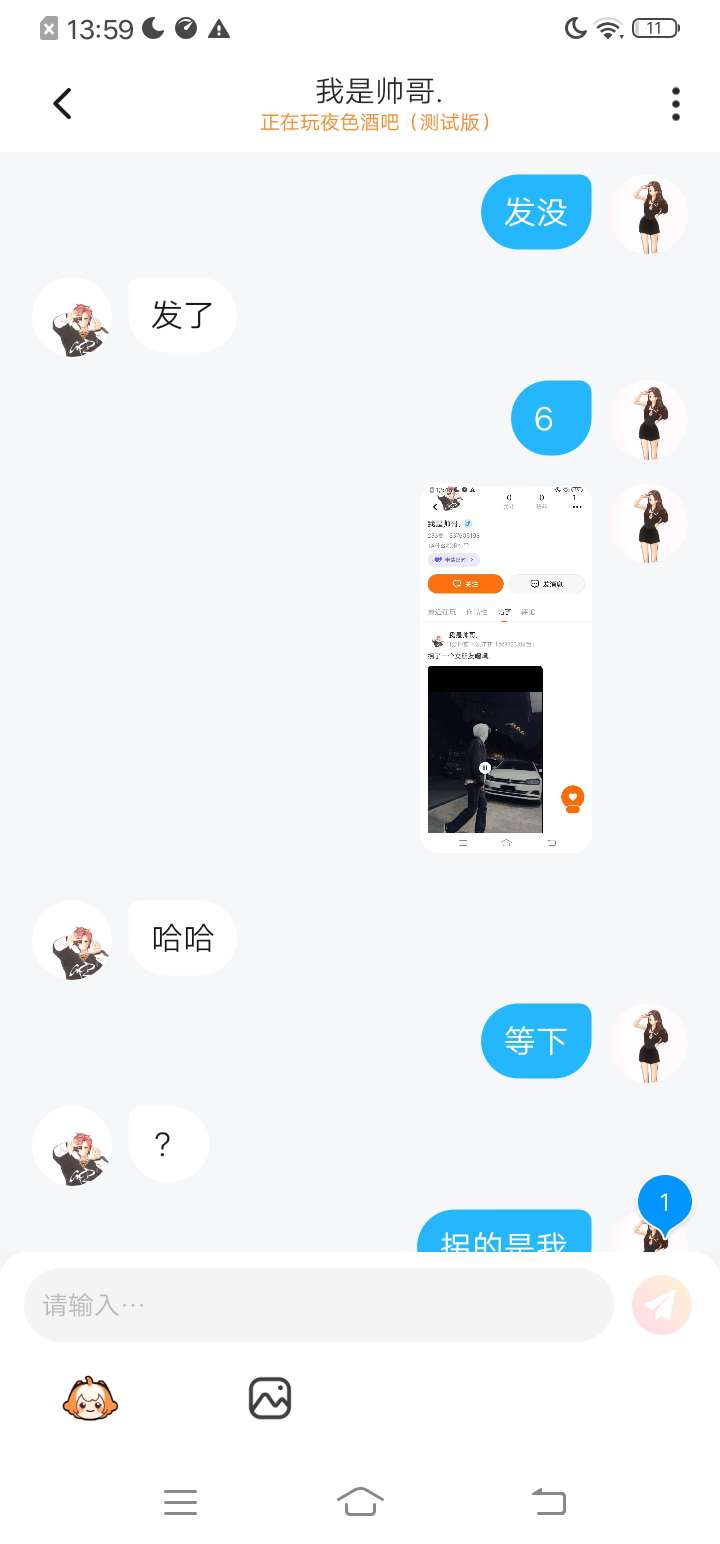Viewport: 720px width, 1544px height.
Task: Open system recent apps menu
Action: 180,1502
